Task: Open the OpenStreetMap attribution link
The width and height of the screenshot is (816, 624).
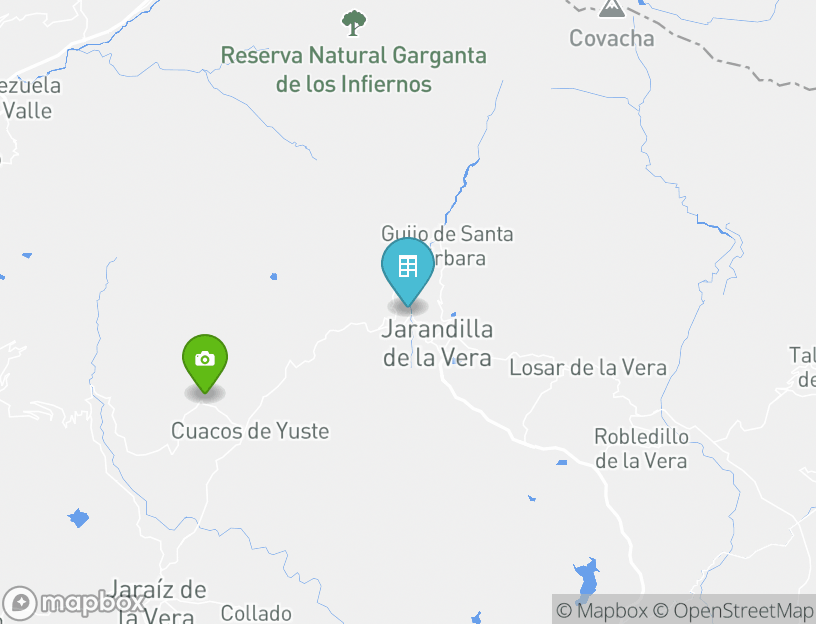Action: [x=733, y=610]
